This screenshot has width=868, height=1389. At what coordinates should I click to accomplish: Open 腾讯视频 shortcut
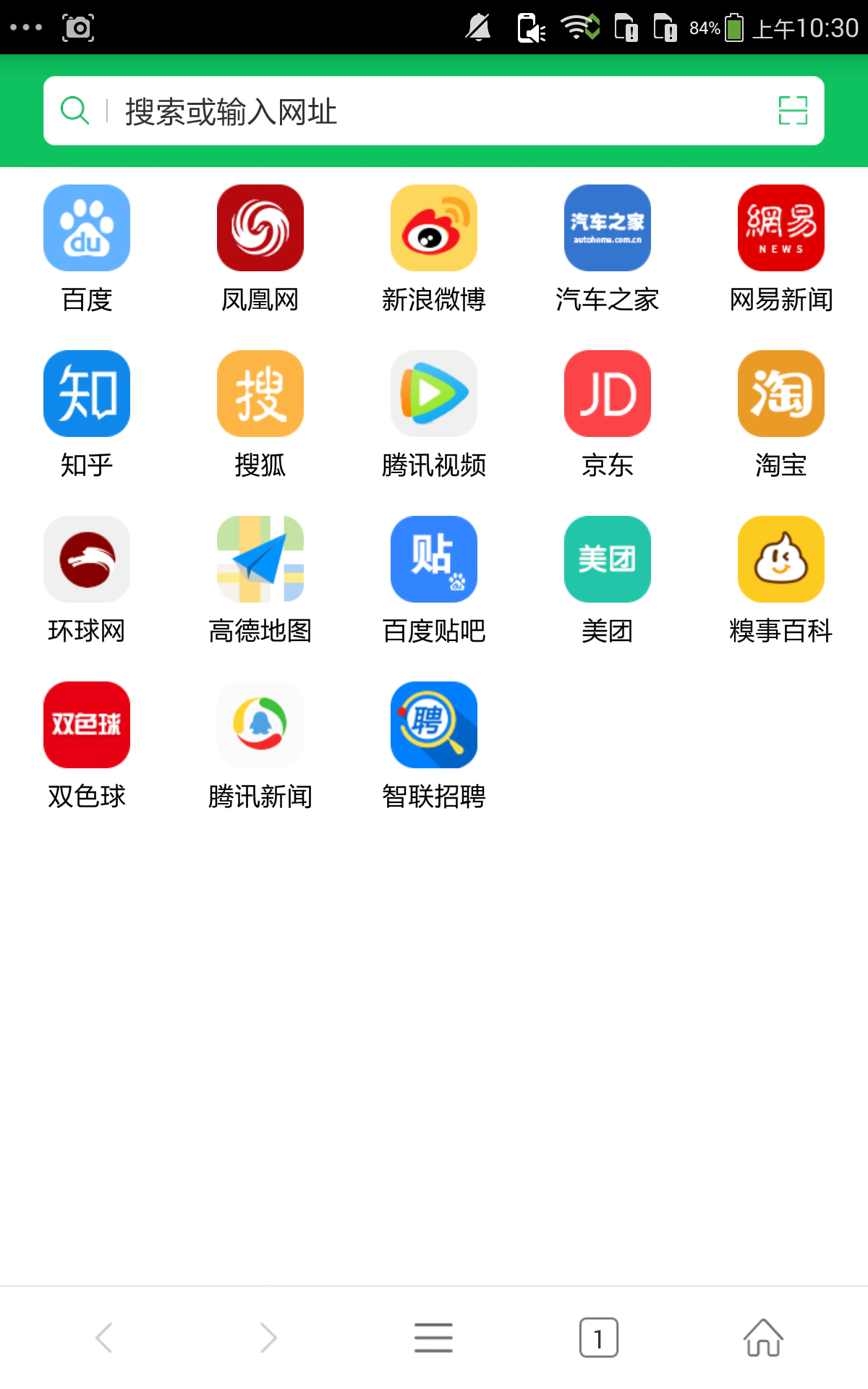click(434, 394)
